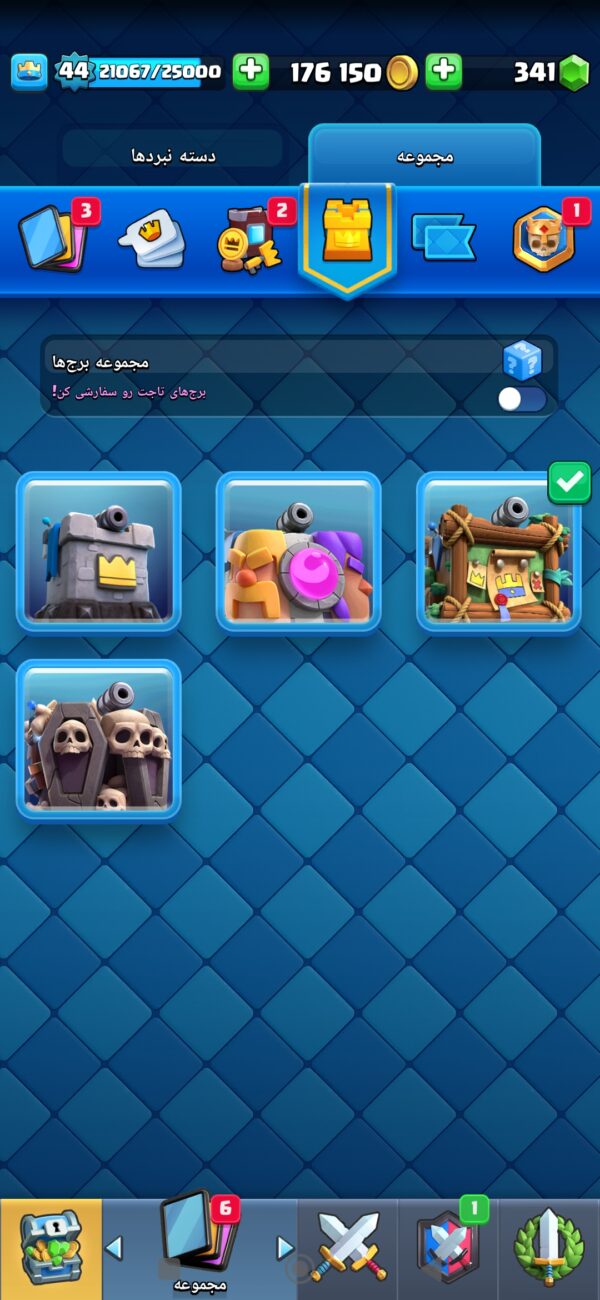Viewport: 600px width, 1300px height.
Task: Open the battle banners flag section
Action: click(444, 238)
